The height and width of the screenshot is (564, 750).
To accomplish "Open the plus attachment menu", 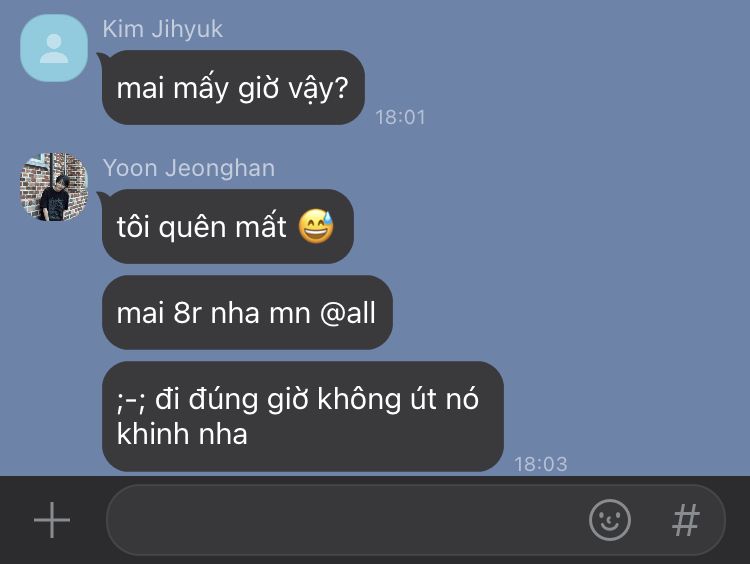I will tap(52, 520).
